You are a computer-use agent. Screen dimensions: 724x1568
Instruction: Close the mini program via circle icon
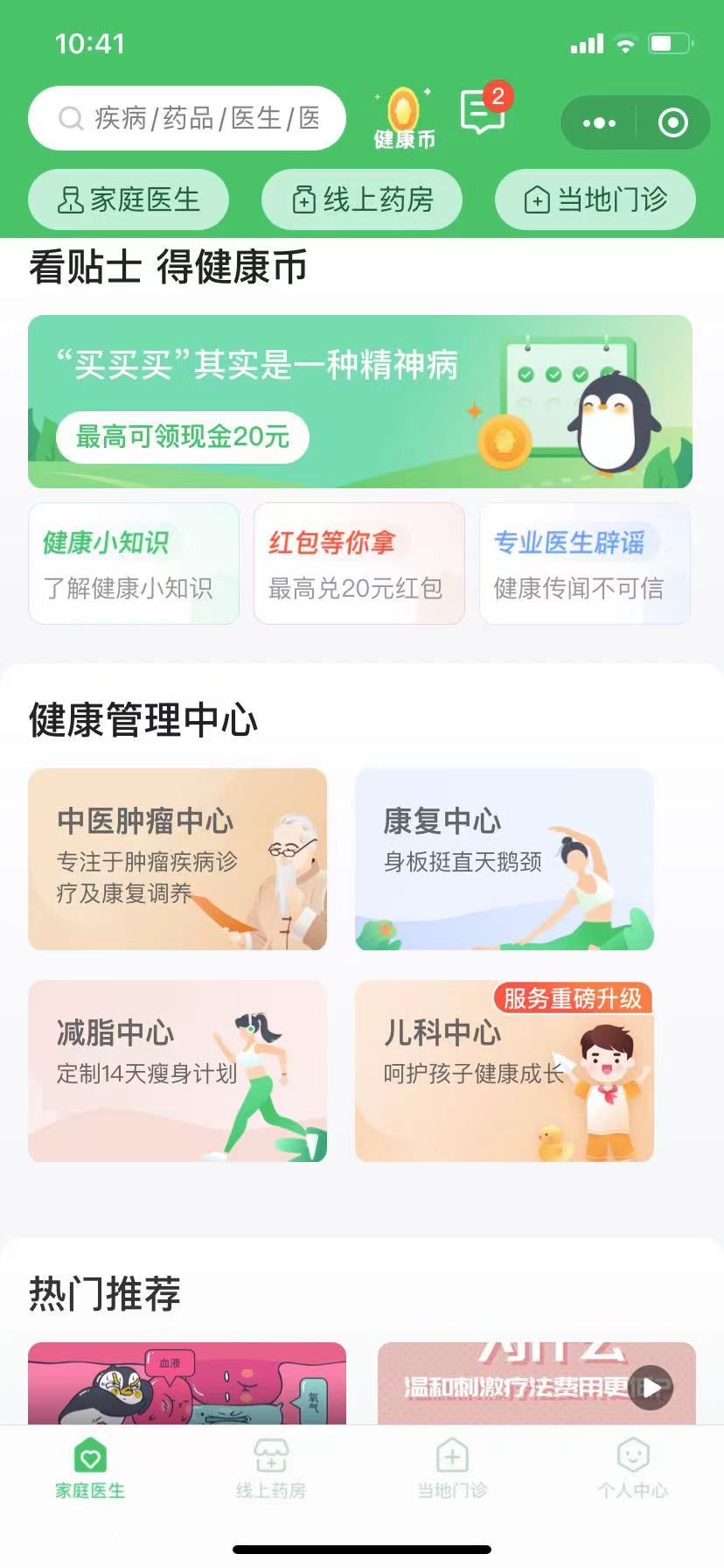[x=672, y=122]
